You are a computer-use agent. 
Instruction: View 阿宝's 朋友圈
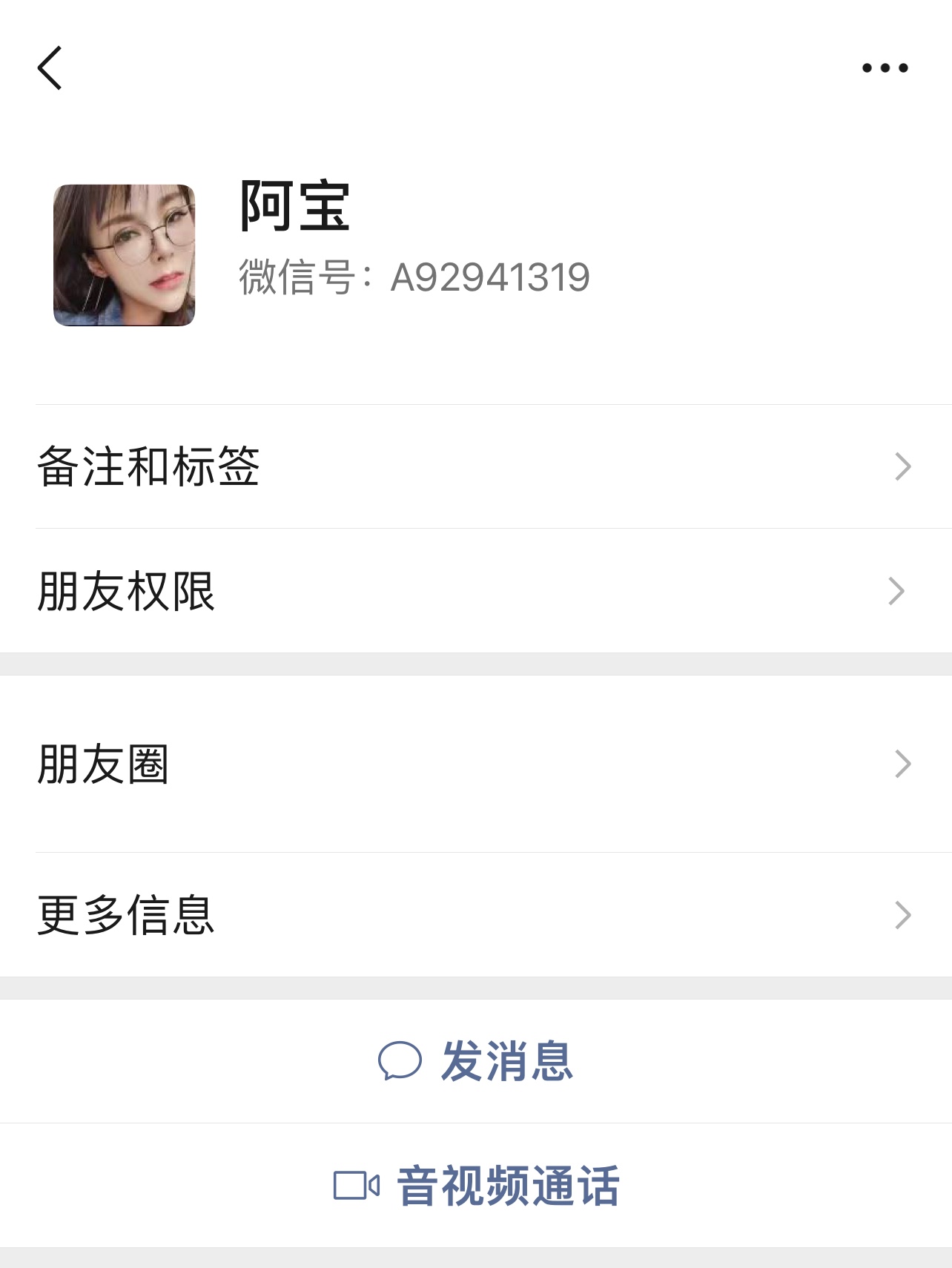point(475,764)
